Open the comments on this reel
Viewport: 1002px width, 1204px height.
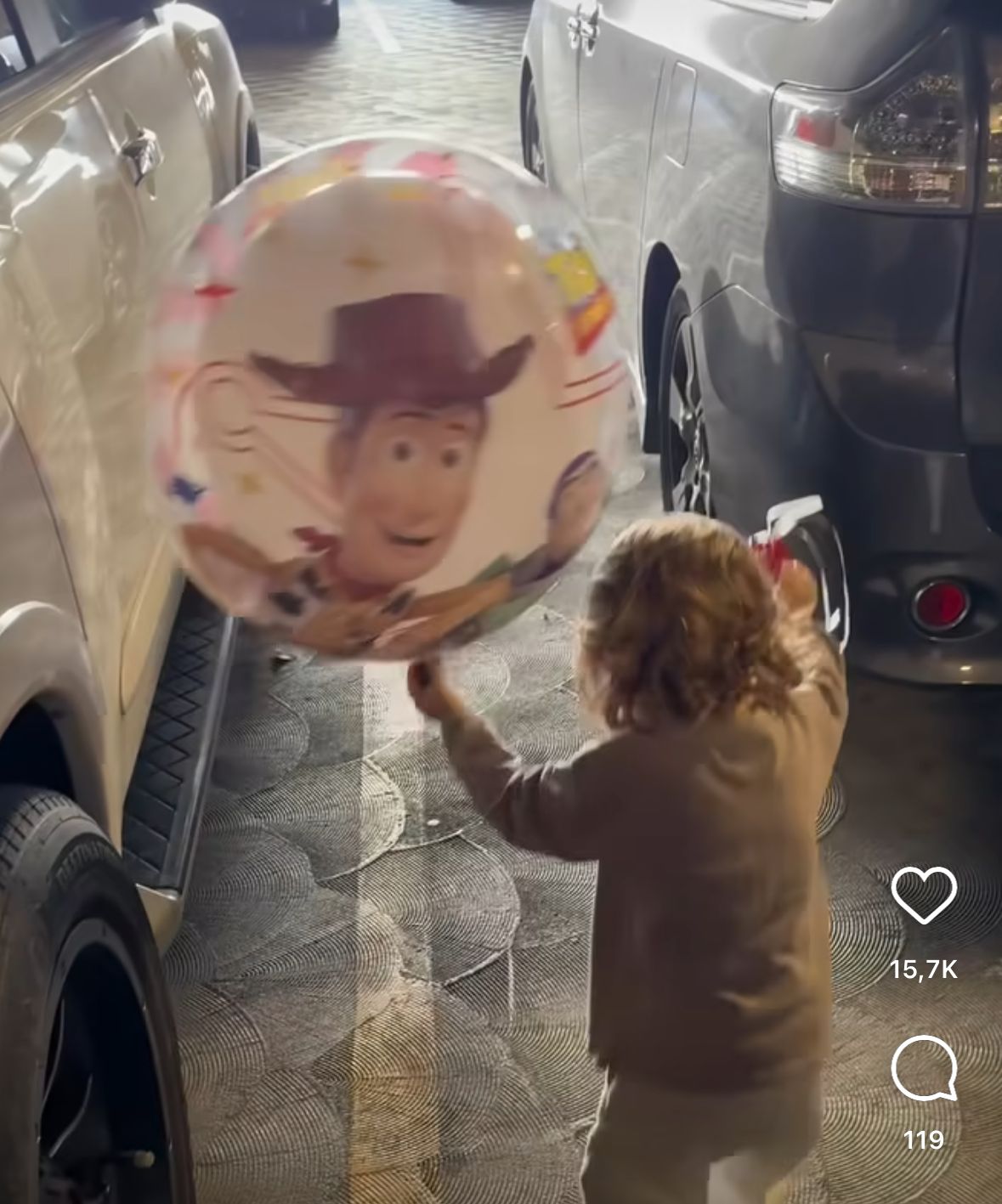pyautogui.click(x=924, y=1068)
